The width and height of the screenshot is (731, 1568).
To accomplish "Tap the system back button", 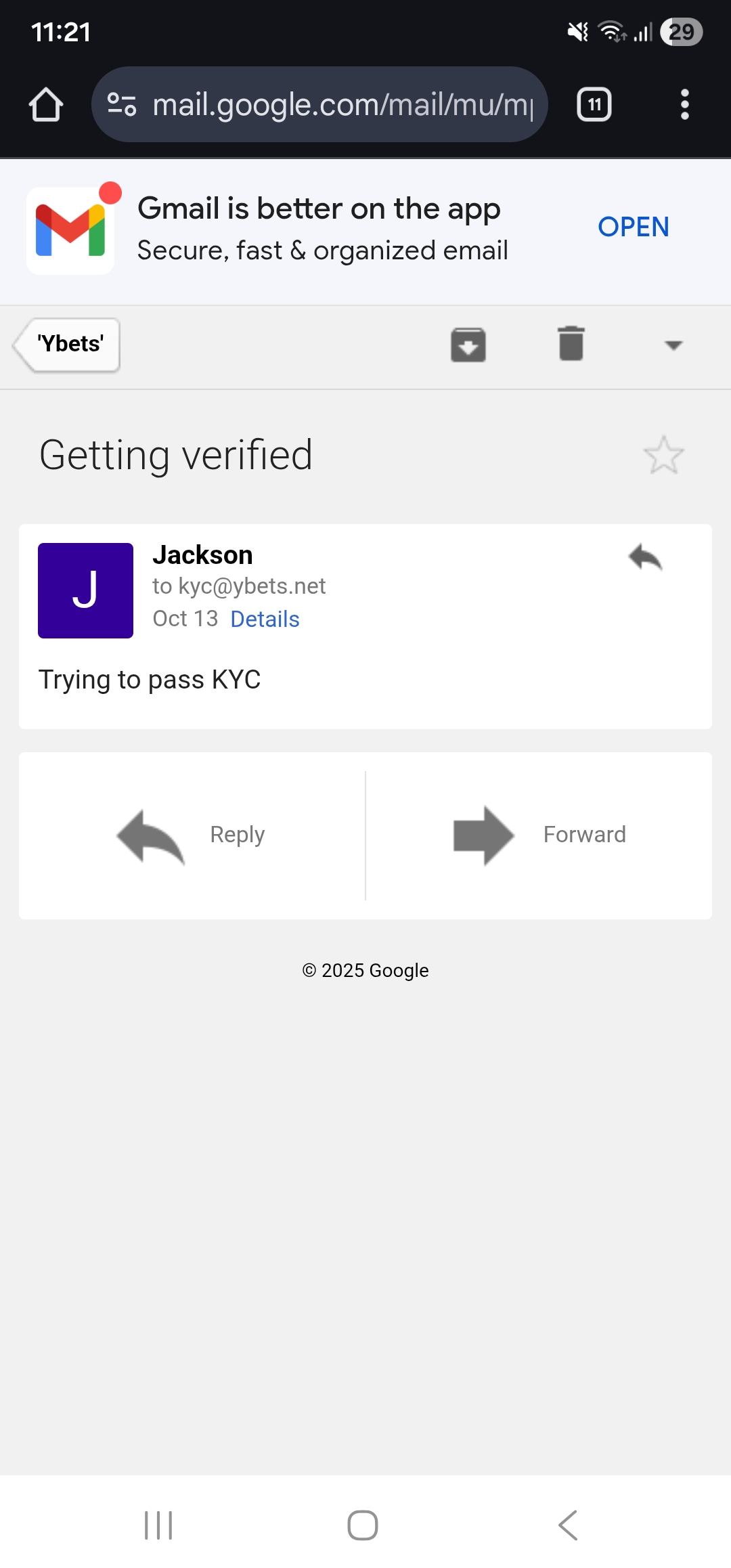I will (x=568, y=1525).
